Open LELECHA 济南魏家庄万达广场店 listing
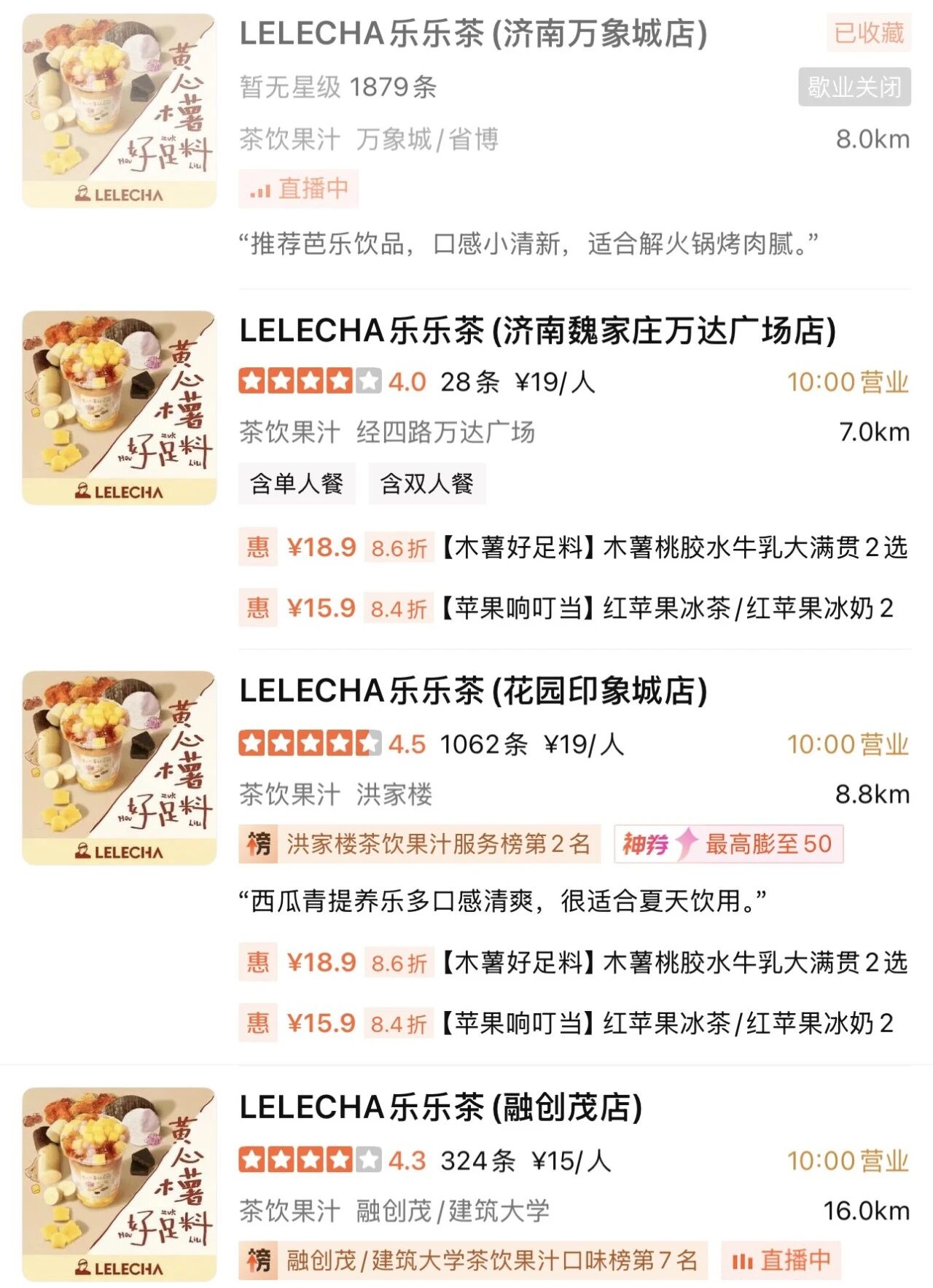This screenshot has width=933, height=1288. click(536, 332)
